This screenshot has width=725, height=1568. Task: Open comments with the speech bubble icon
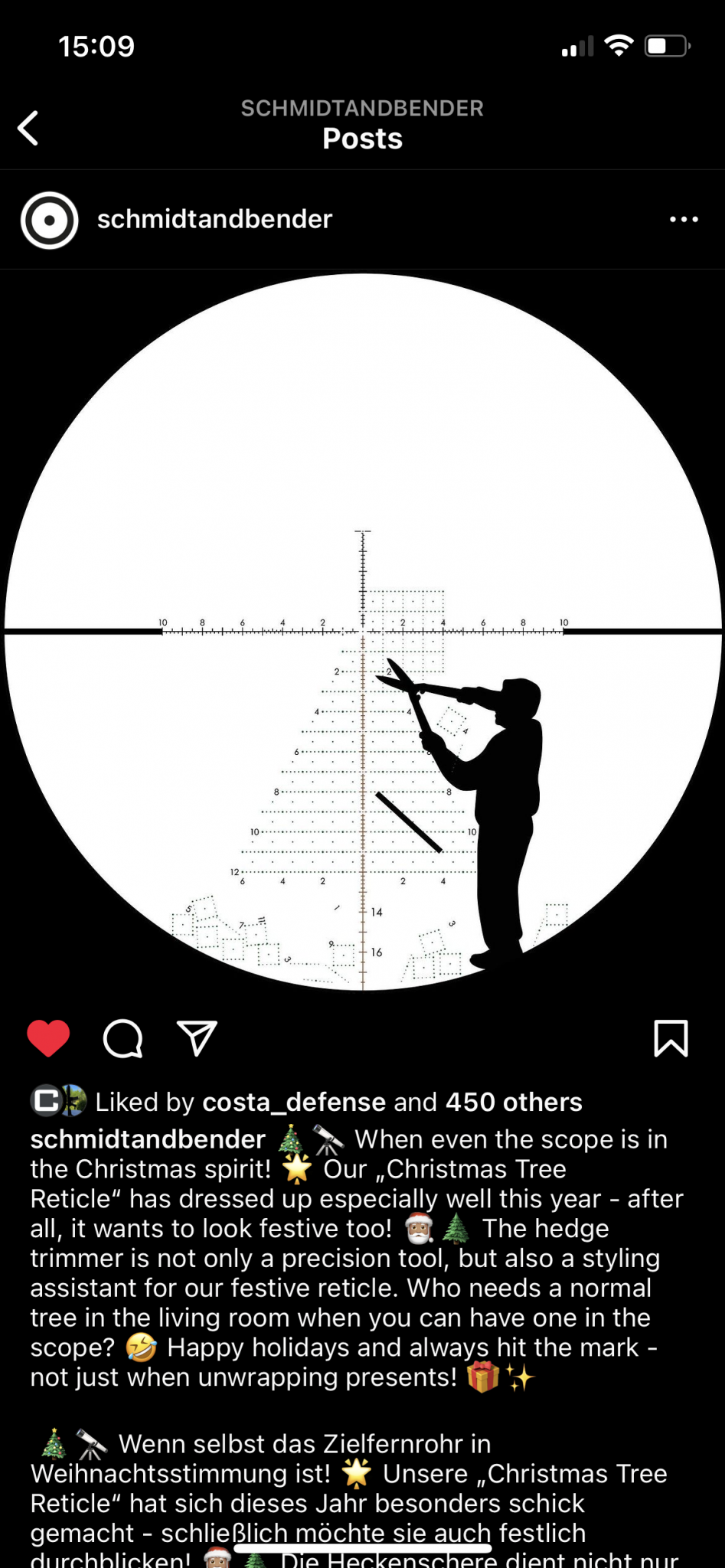tap(122, 1038)
